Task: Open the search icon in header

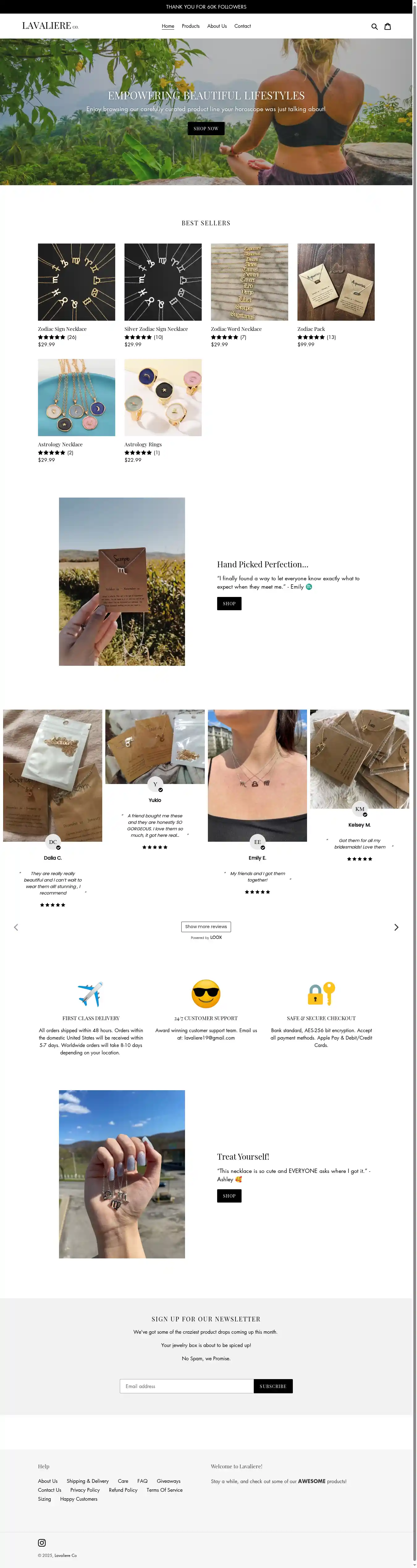Action: tap(374, 26)
